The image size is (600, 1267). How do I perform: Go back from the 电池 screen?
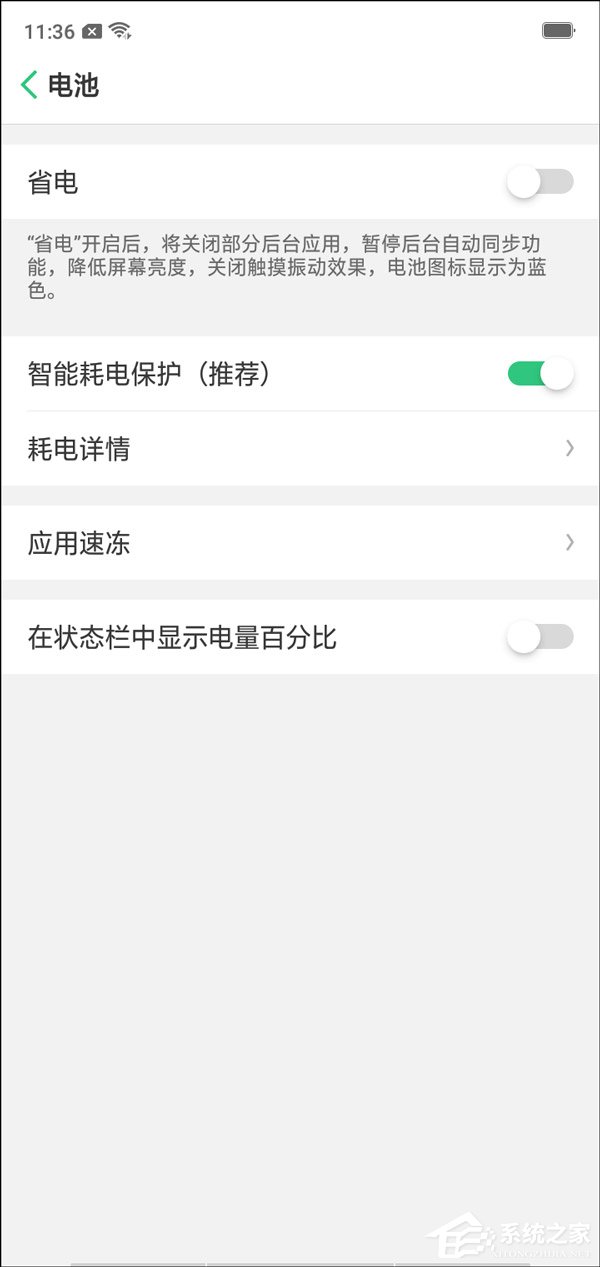click(30, 85)
